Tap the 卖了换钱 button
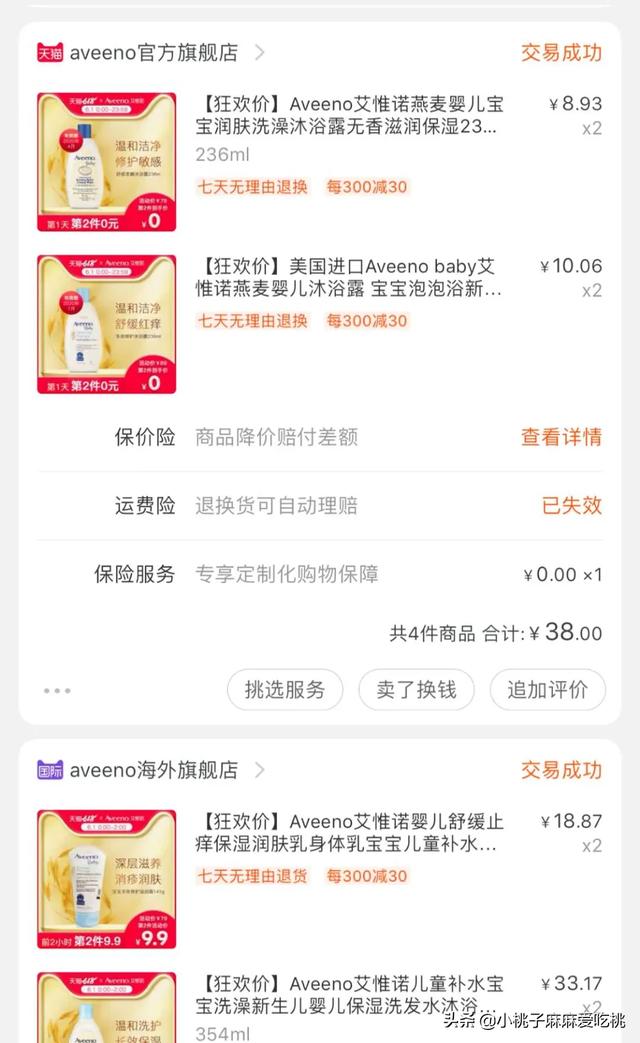The image size is (640, 1043). tap(416, 690)
